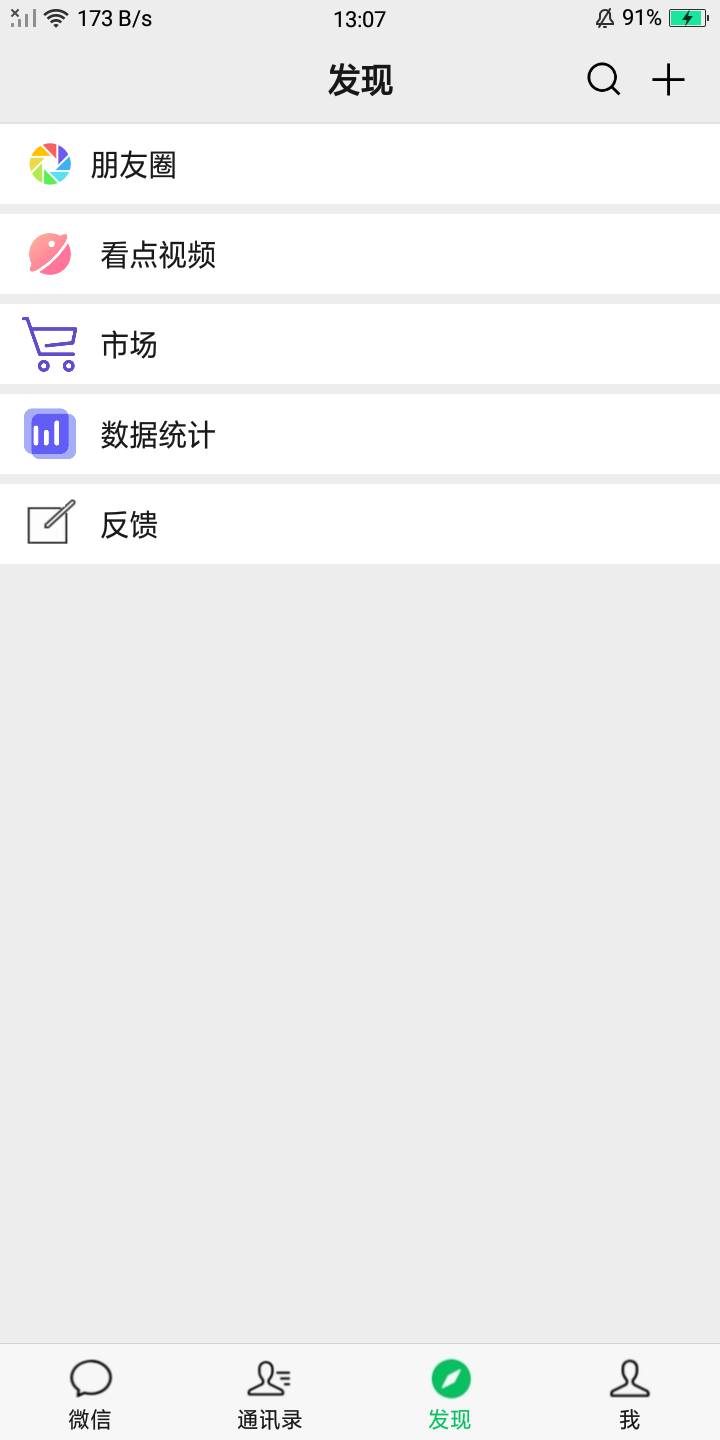Viewport: 720px width, 1440px height.
Task: Tap the plus icon in the header
Action: (x=668, y=79)
